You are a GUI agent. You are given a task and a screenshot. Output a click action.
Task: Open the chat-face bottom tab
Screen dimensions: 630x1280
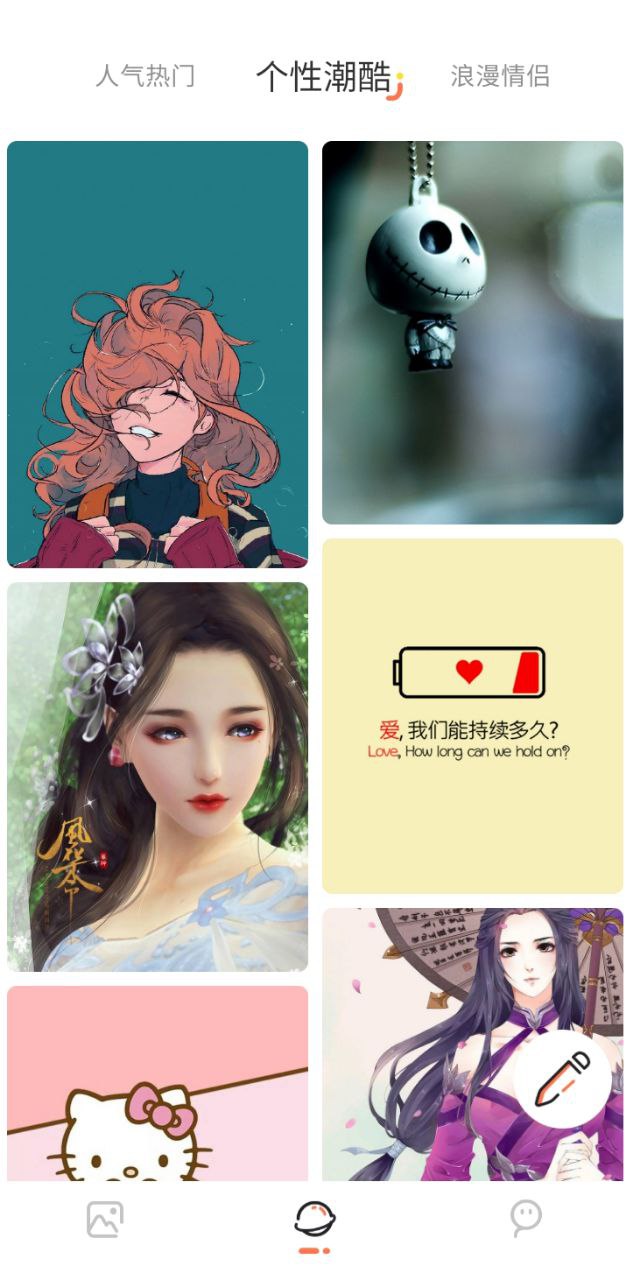[x=525, y=1219]
